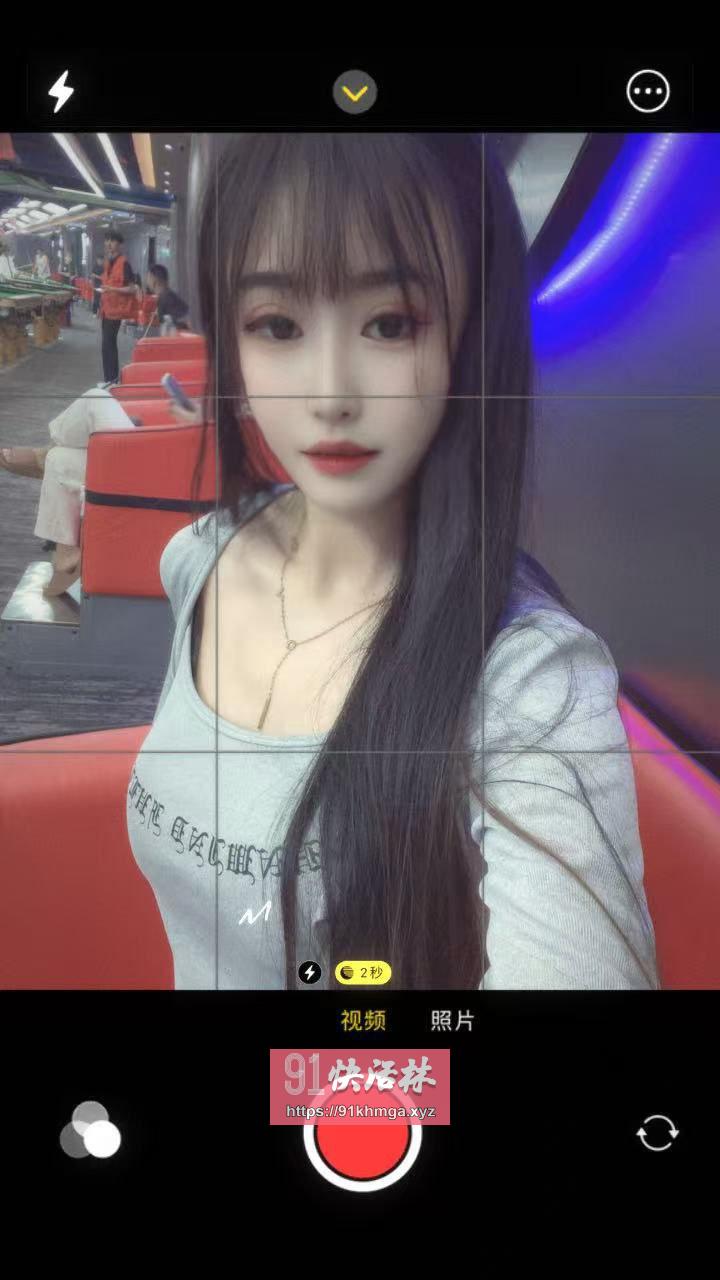Tap the flash status badge above mode labels
The height and width of the screenshot is (1280, 720).
310,970
